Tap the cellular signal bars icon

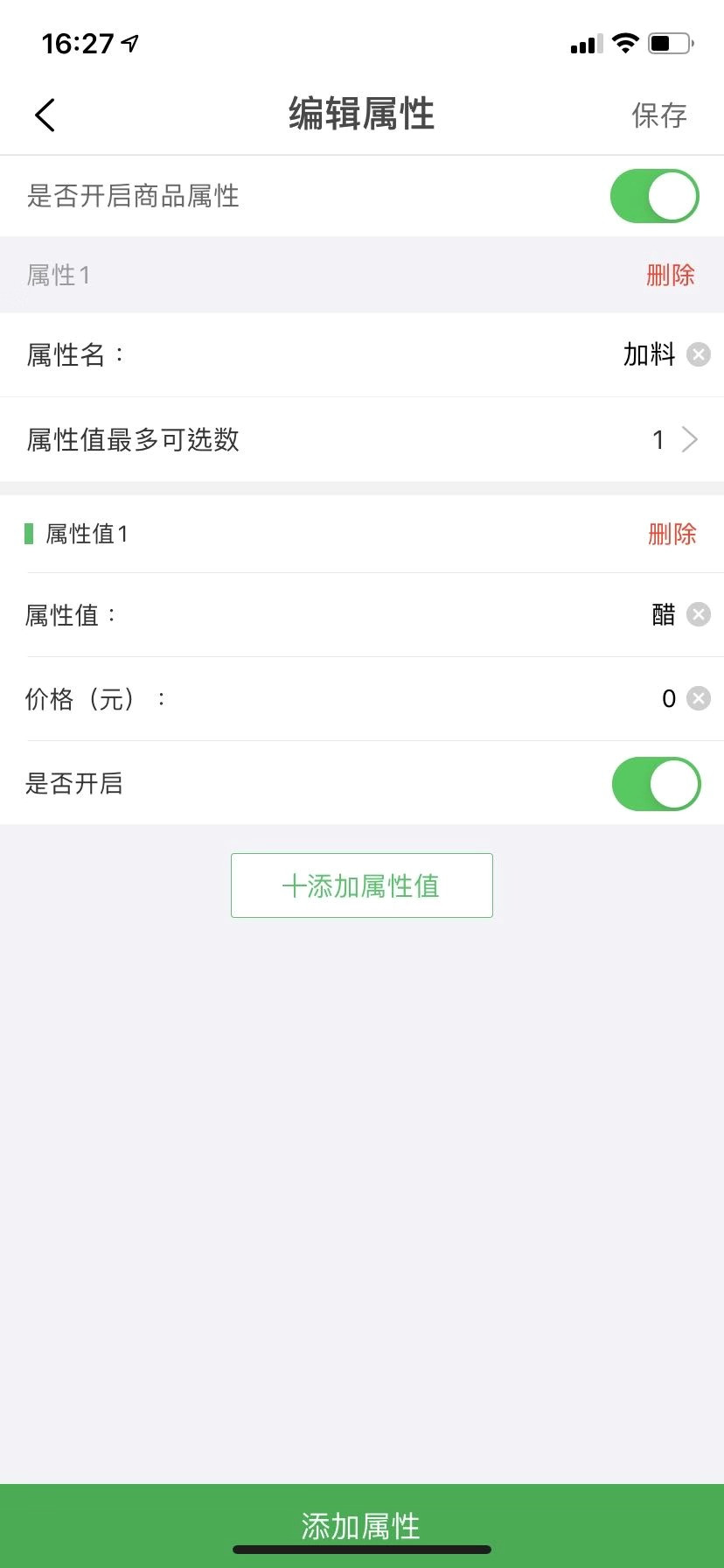(x=586, y=44)
